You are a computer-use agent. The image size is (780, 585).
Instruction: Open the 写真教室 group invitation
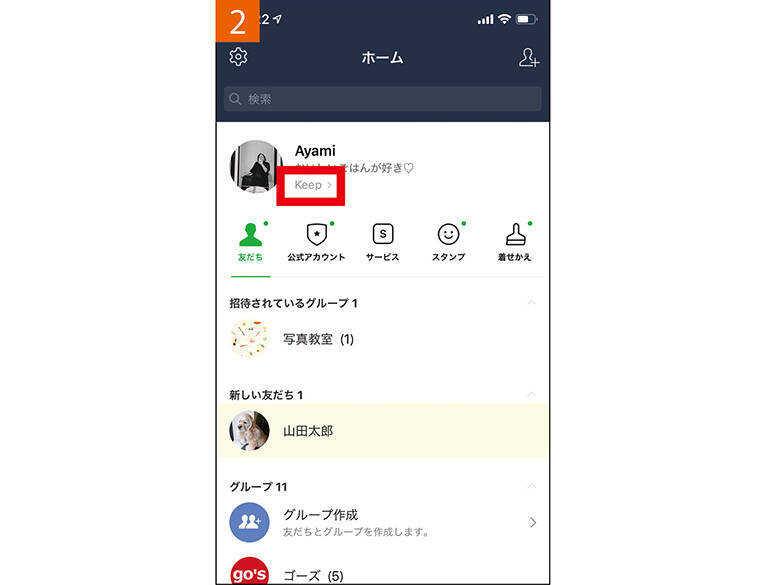coord(318,340)
